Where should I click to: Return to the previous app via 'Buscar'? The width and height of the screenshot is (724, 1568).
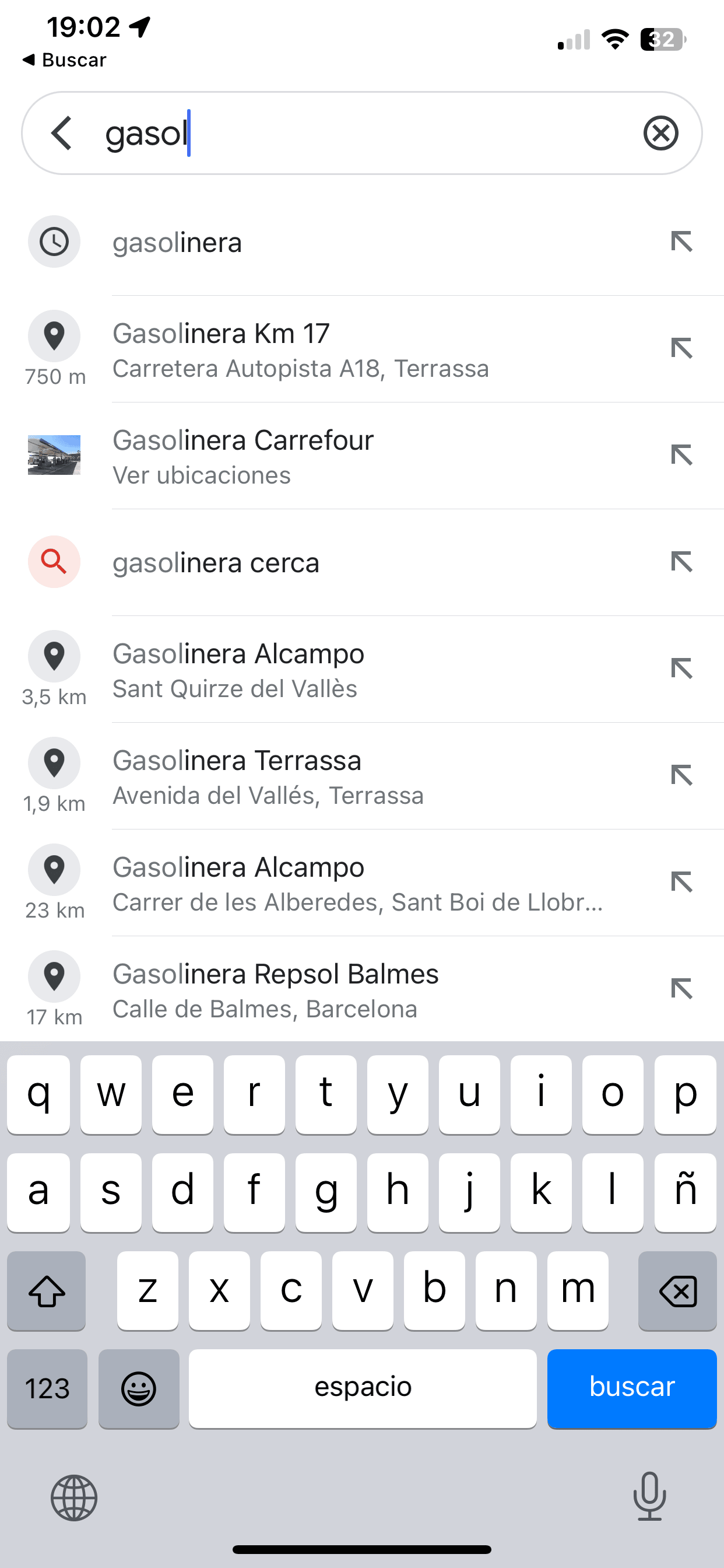coord(65,60)
